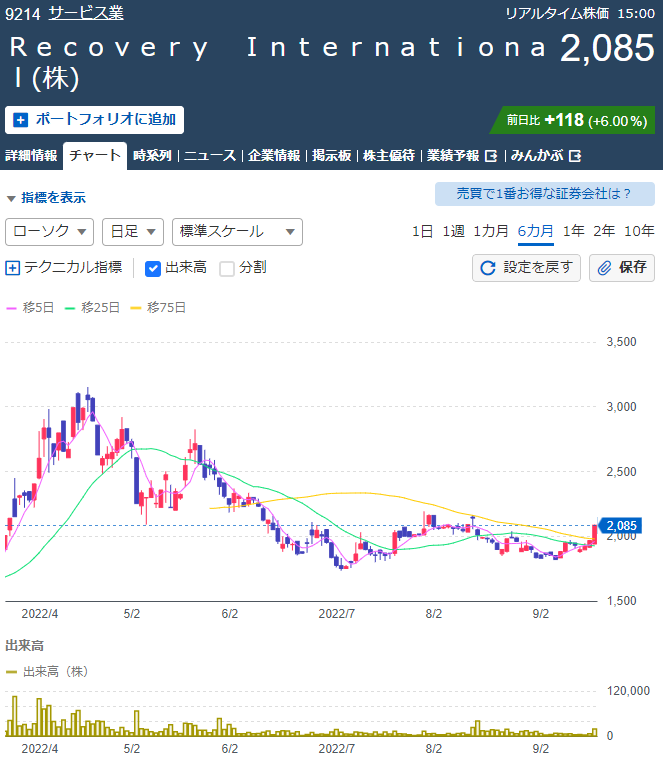Expand テクニカル指標 options
Image resolution: width=663 pixels, height=760 pixels.
(x=64, y=268)
